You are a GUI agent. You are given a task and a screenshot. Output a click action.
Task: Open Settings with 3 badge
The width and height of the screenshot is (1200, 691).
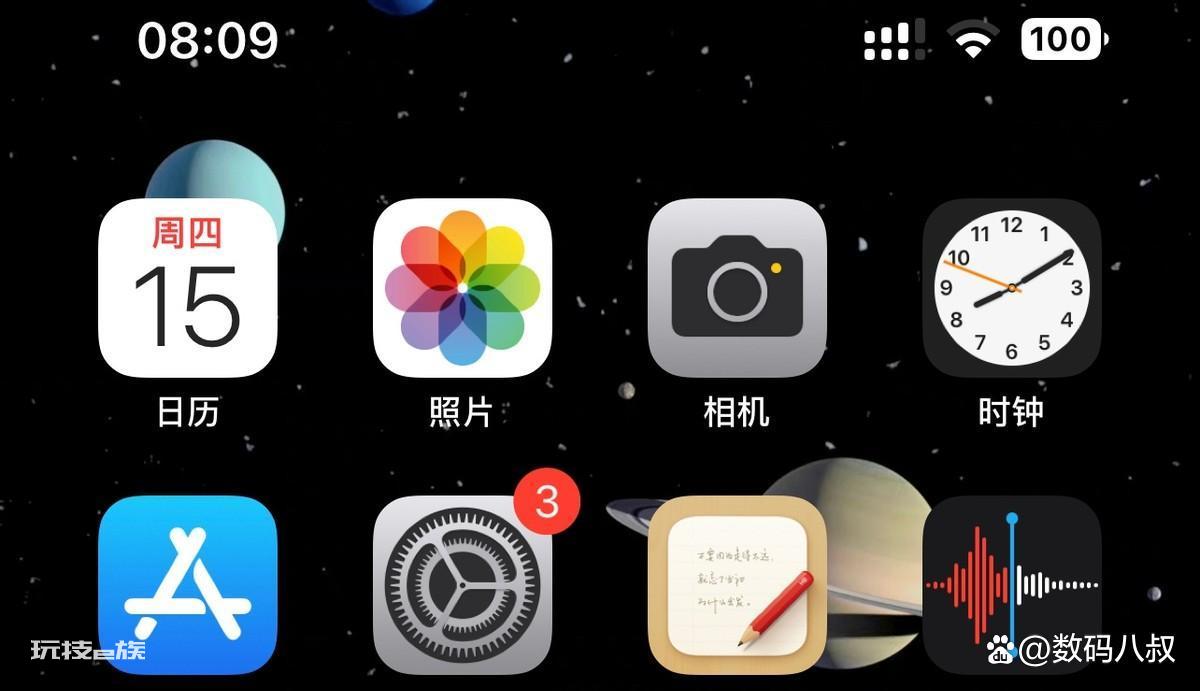click(462, 585)
